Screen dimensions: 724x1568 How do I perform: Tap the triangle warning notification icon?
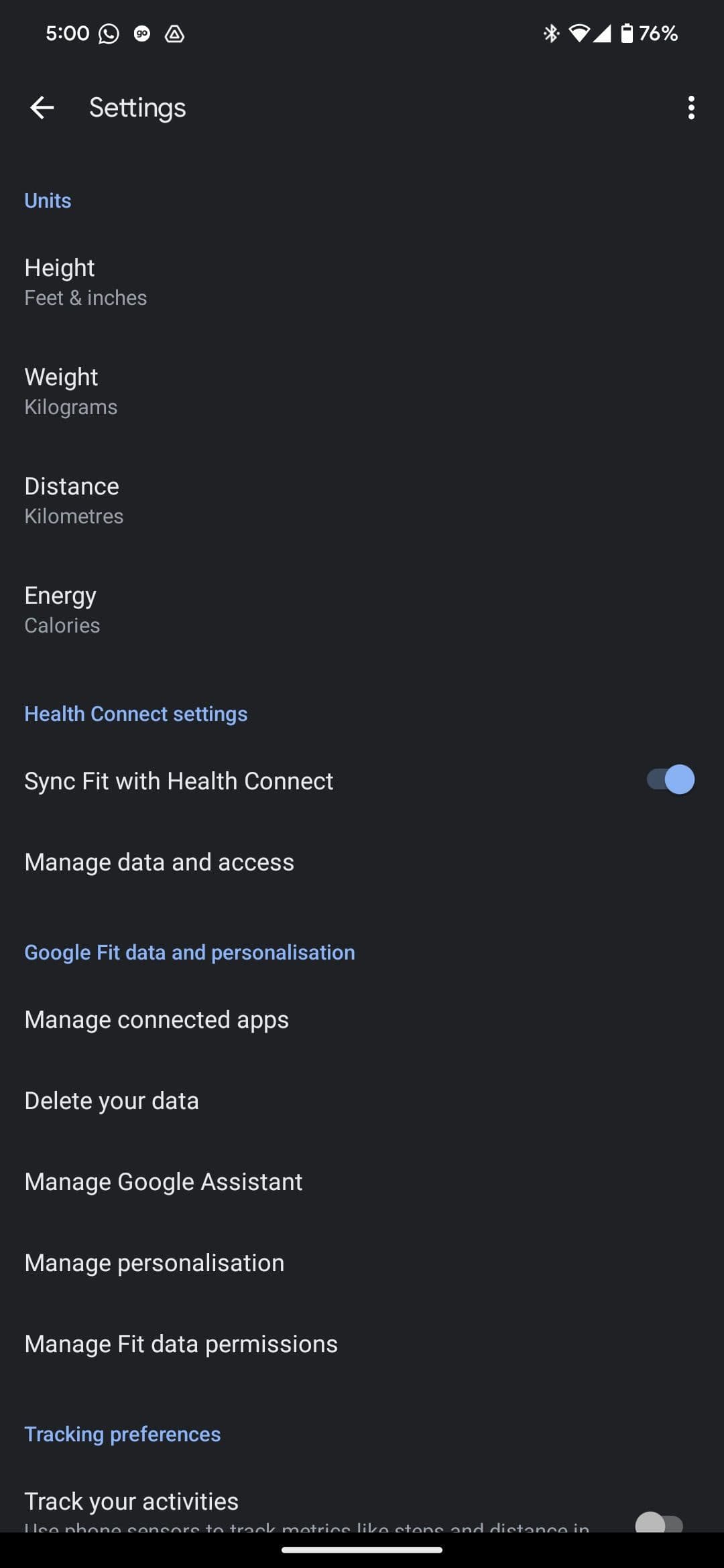[x=174, y=33]
